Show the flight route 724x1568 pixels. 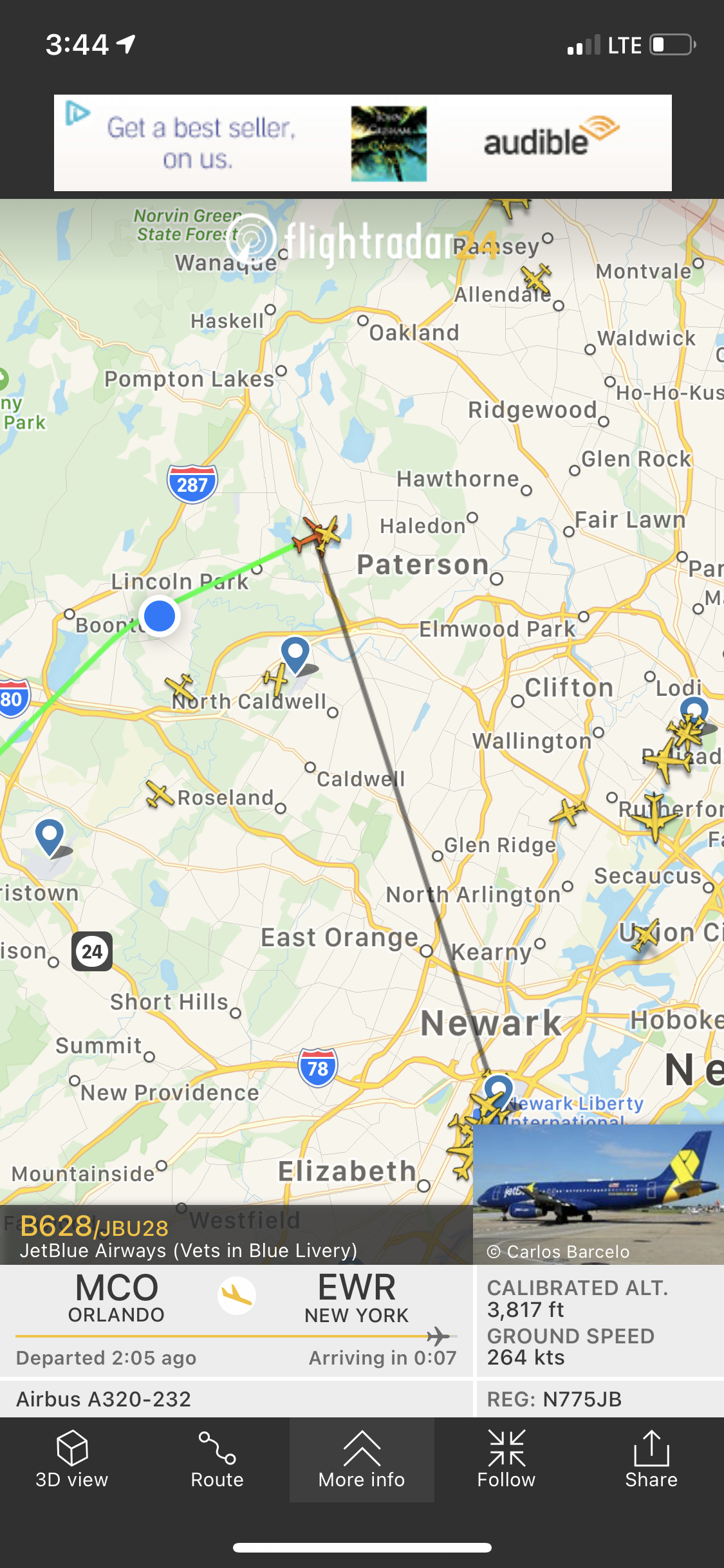coord(217,1459)
